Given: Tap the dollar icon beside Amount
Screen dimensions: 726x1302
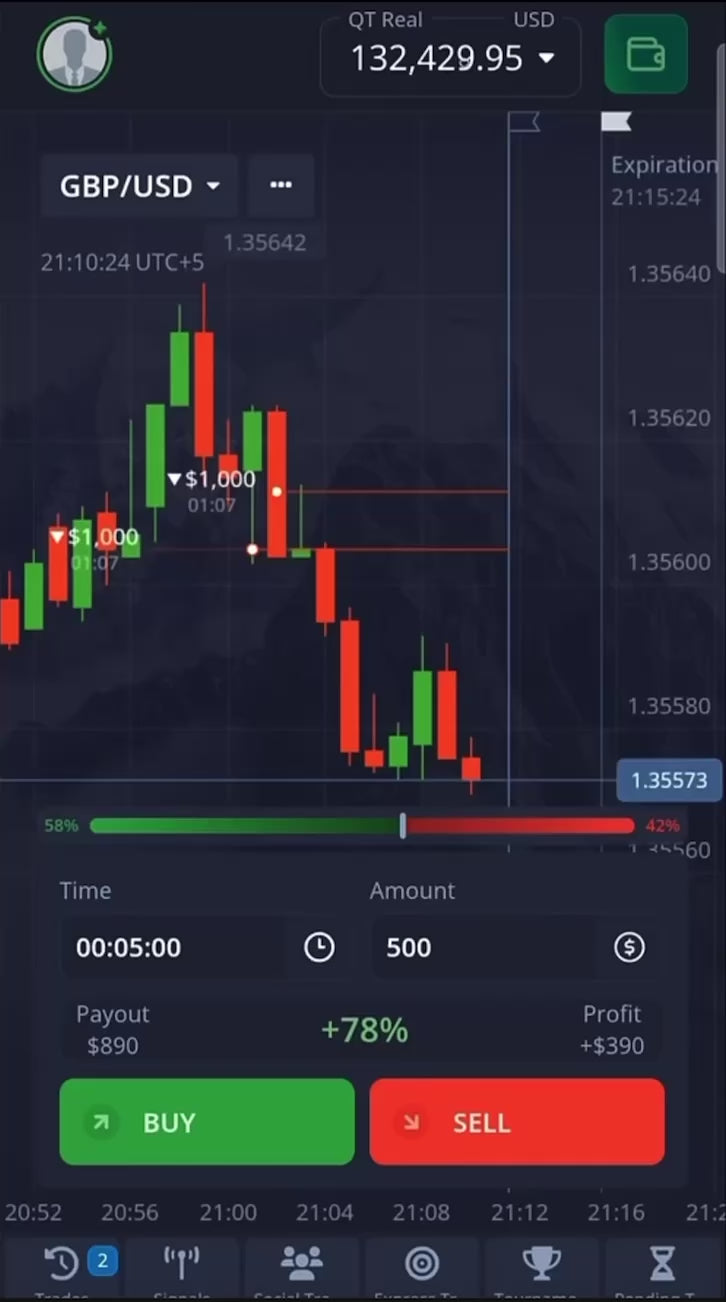Looking at the screenshot, I should pyautogui.click(x=629, y=947).
